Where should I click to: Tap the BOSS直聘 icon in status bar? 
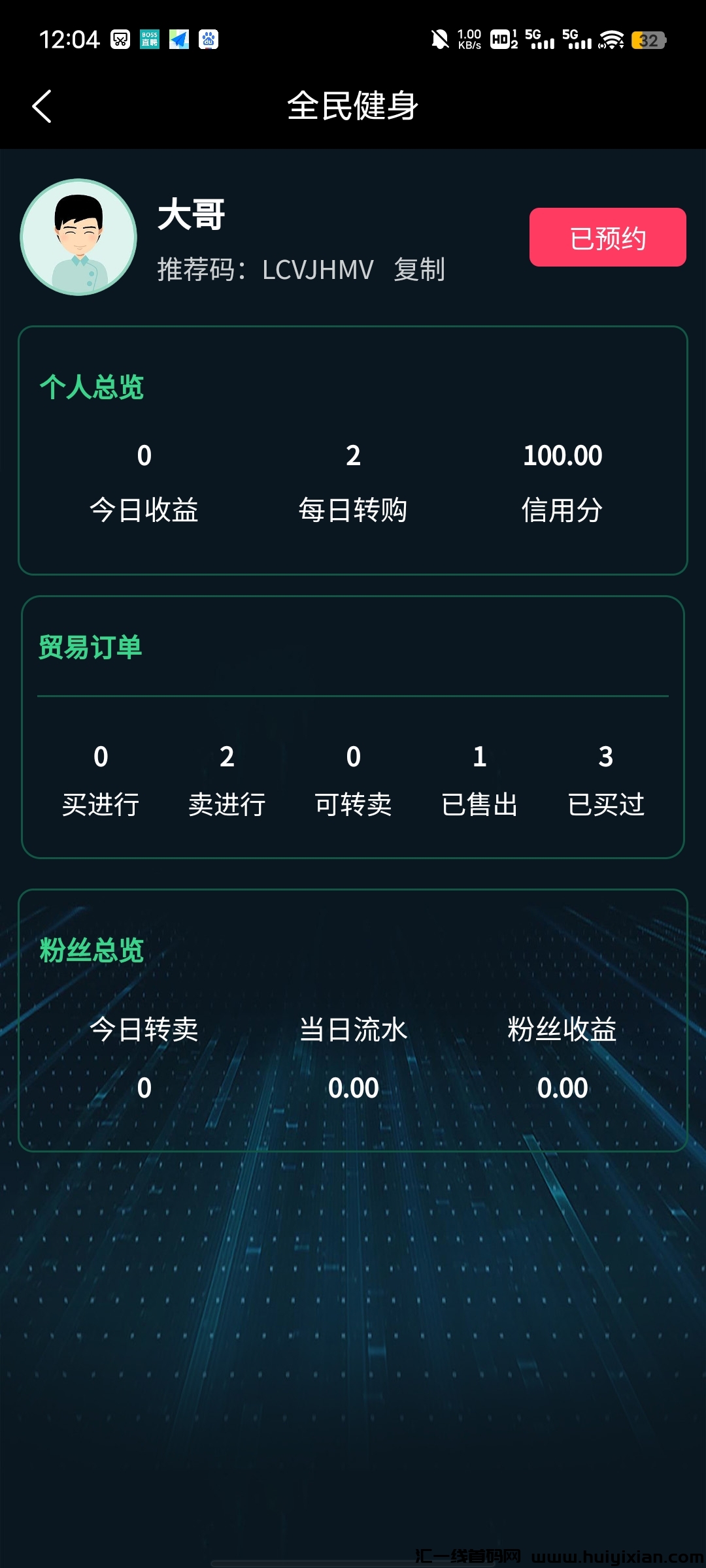point(149,39)
